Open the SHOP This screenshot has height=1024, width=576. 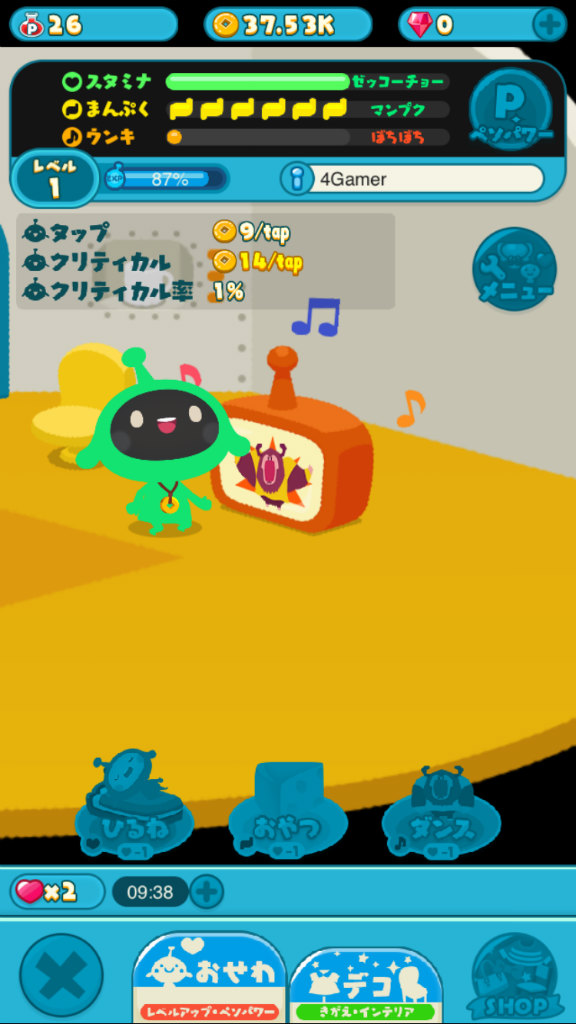tap(516, 976)
